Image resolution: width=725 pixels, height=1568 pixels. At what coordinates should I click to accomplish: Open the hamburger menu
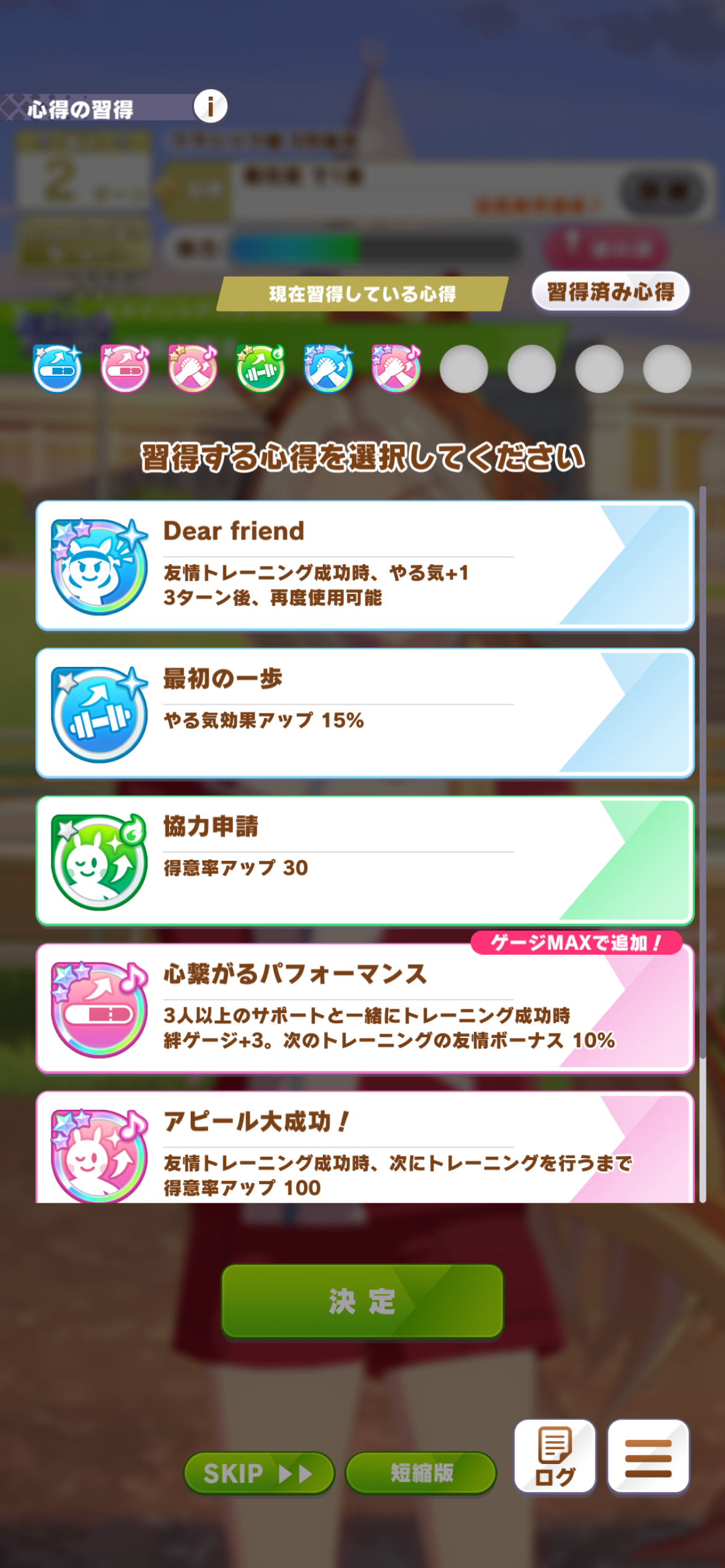tap(648, 1456)
